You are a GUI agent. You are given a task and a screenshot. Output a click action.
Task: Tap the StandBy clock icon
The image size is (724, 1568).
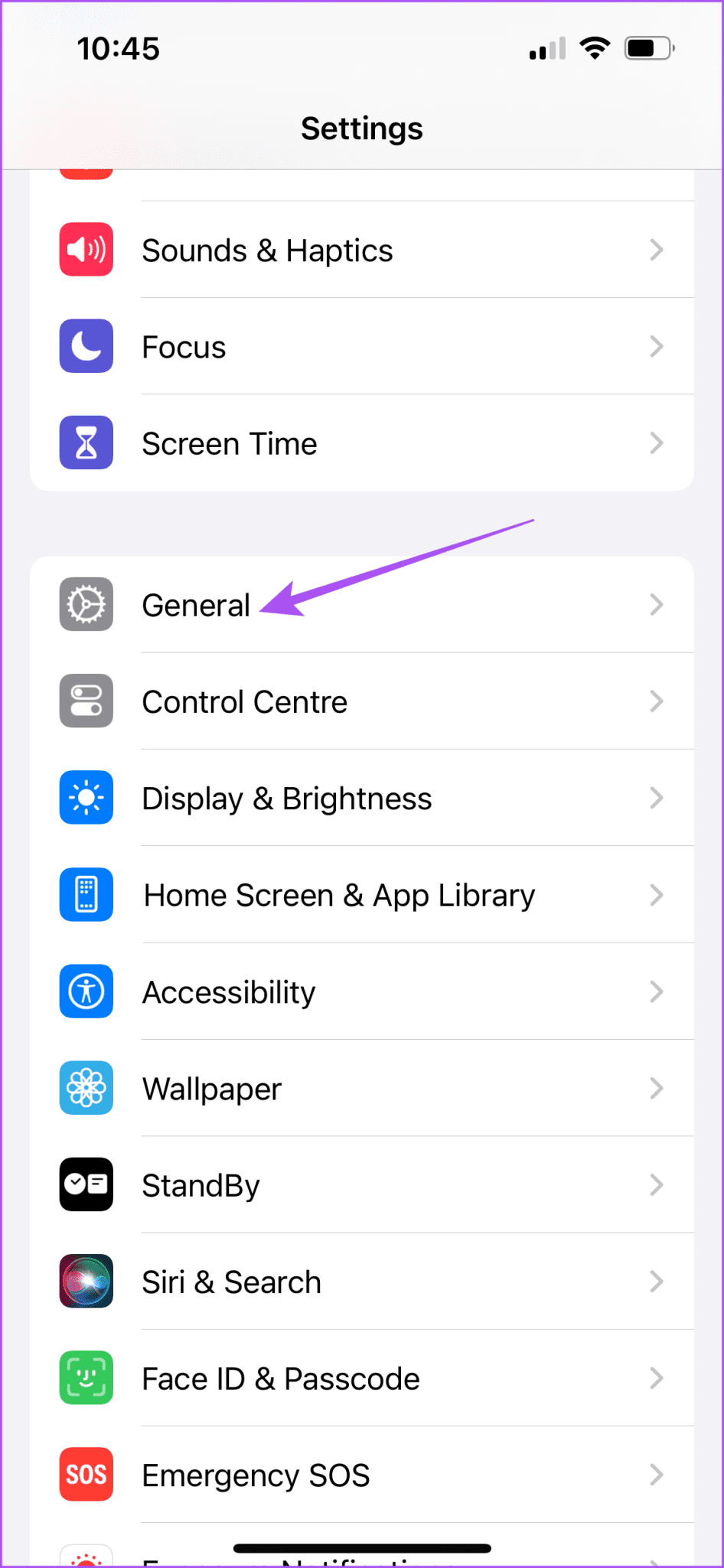86,1184
